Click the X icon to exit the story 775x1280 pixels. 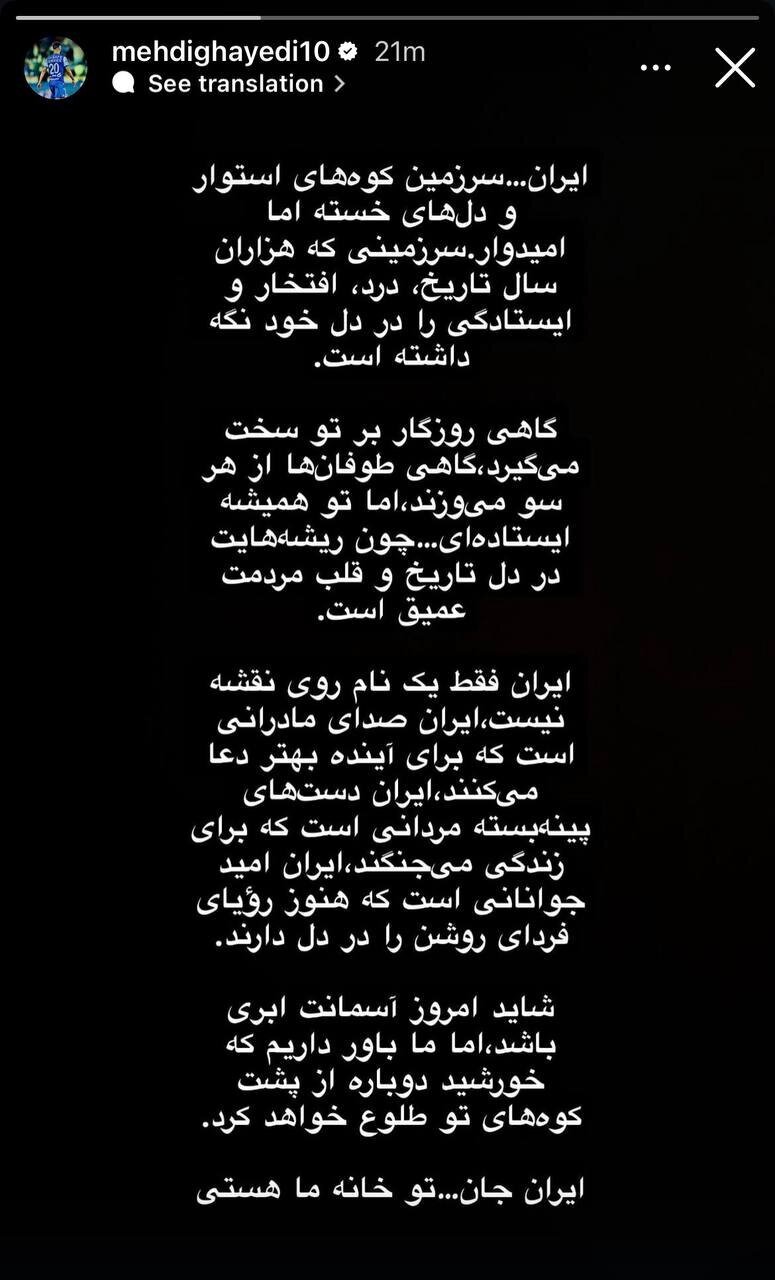[x=734, y=68]
